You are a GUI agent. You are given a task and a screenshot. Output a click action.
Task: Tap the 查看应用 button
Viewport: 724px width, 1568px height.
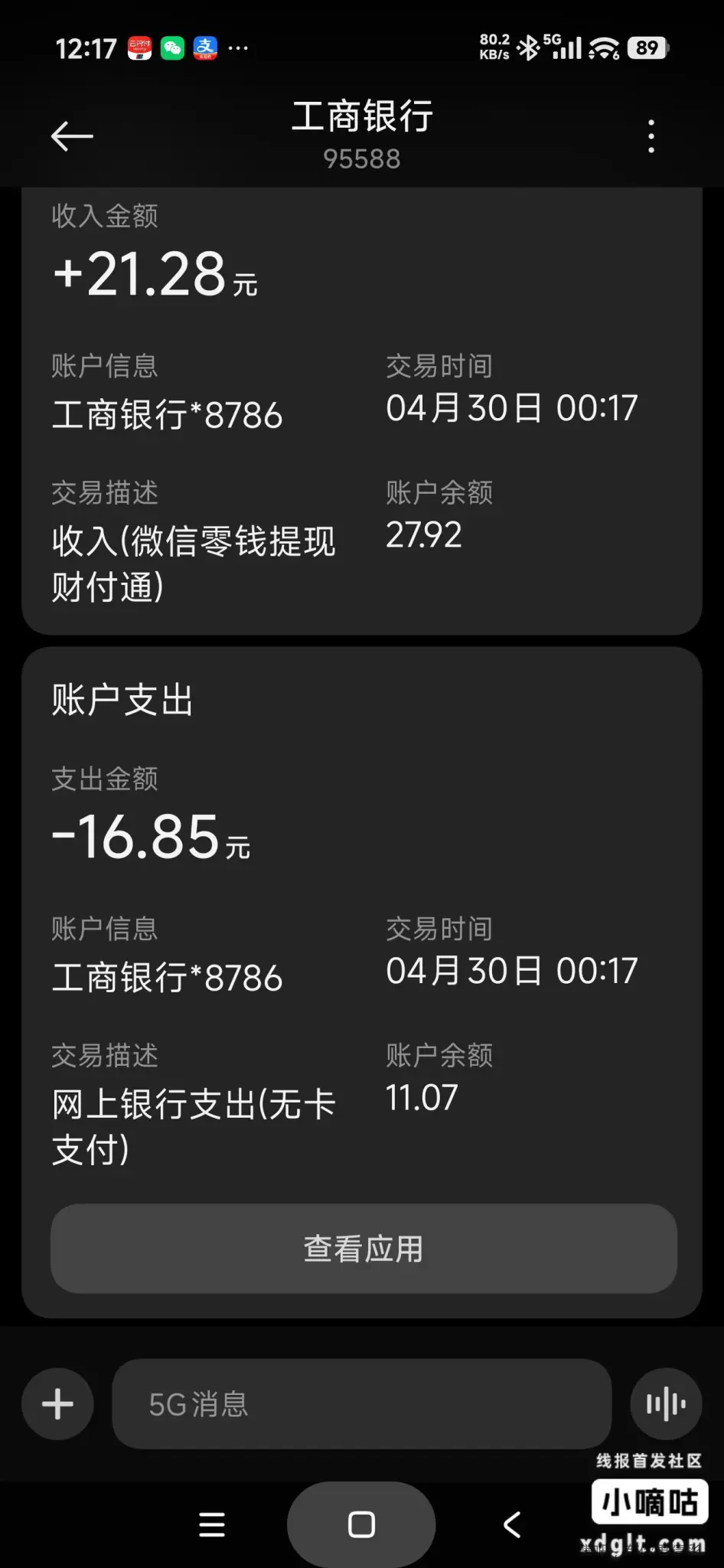[364, 1249]
